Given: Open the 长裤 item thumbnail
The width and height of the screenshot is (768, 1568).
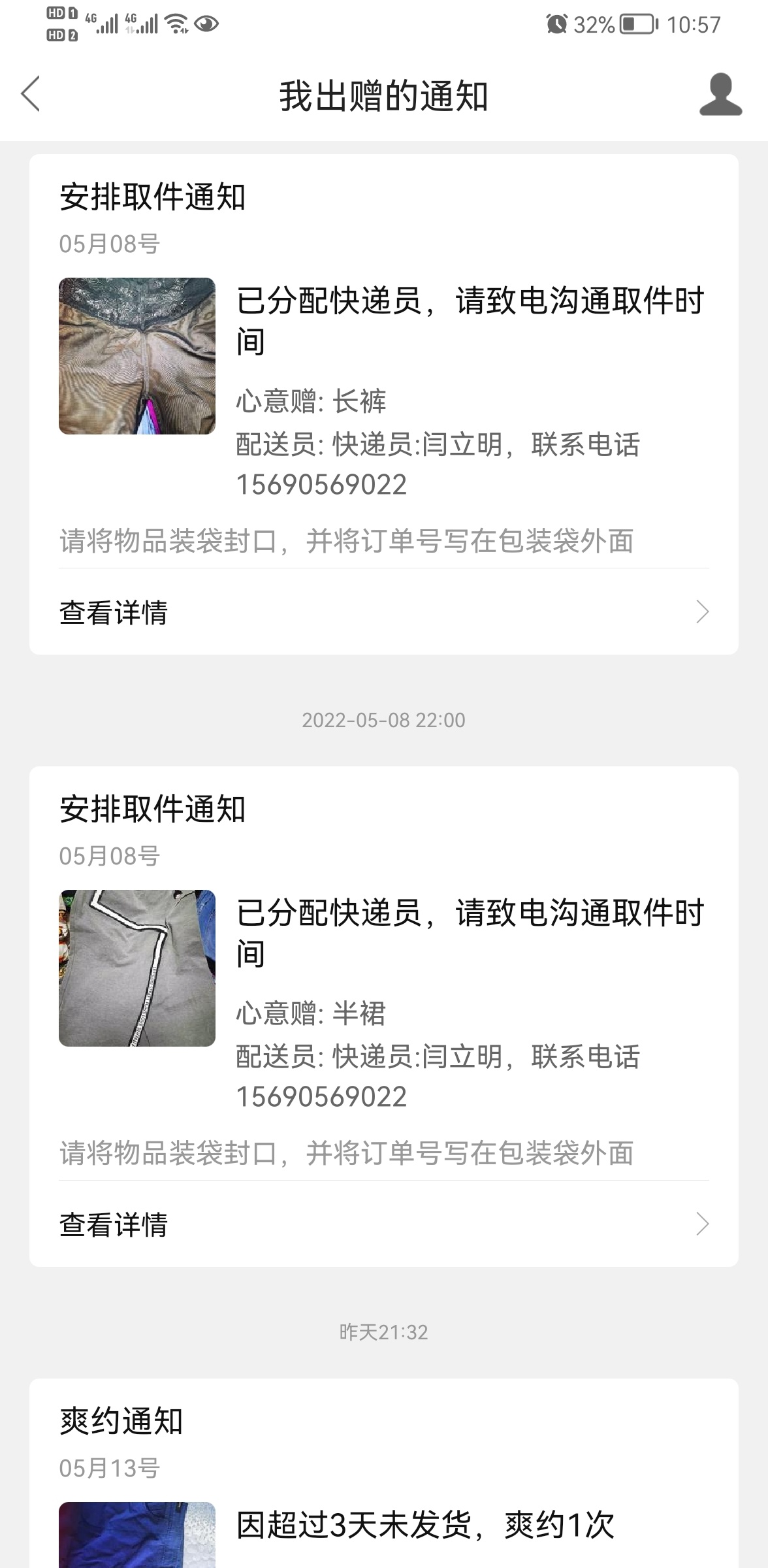Looking at the screenshot, I should pyautogui.click(x=137, y=356).
